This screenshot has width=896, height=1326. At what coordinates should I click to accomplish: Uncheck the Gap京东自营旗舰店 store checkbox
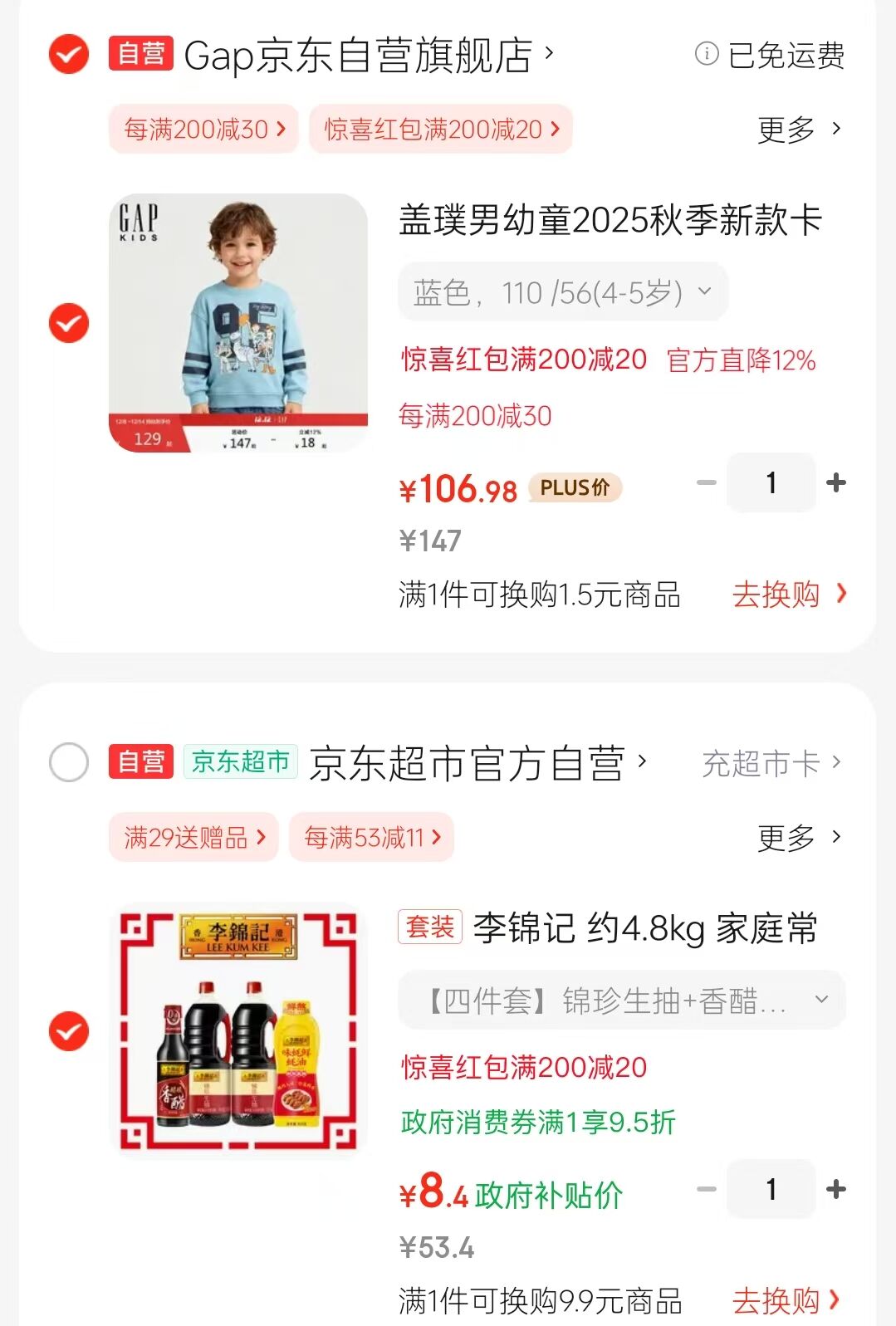[69, 55]
